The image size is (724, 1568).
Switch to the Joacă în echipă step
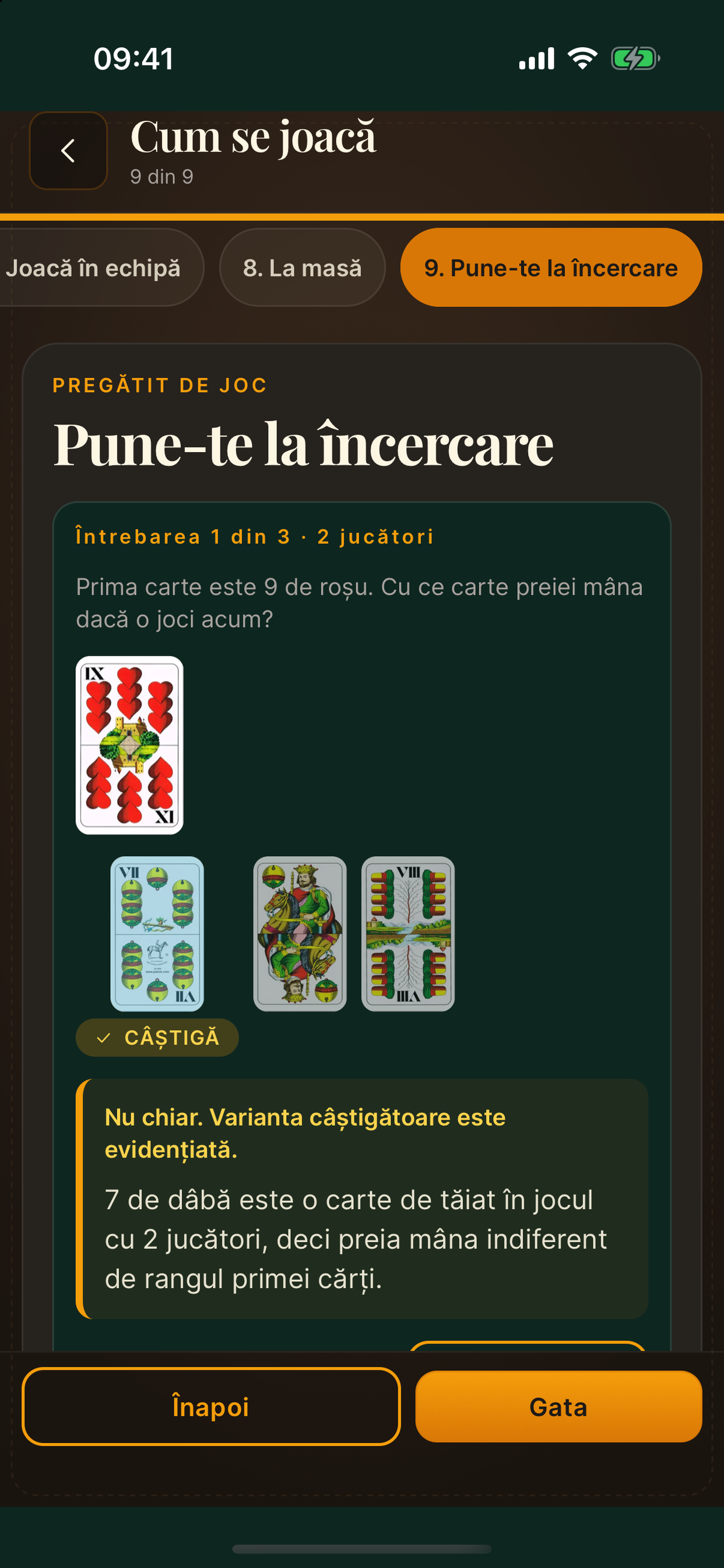(x=97, y=268)
